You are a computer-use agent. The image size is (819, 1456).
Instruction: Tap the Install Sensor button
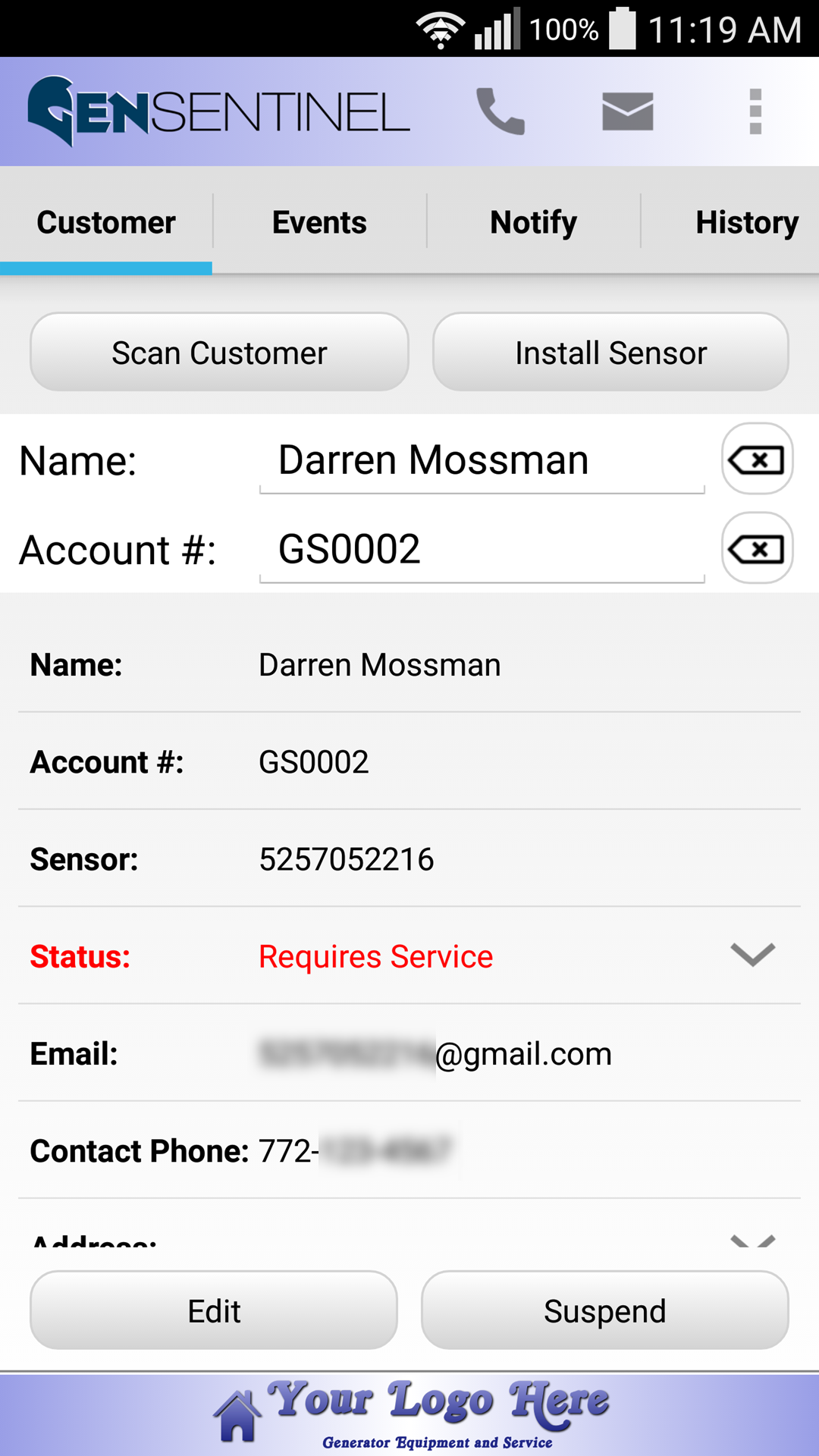point(610,353)
